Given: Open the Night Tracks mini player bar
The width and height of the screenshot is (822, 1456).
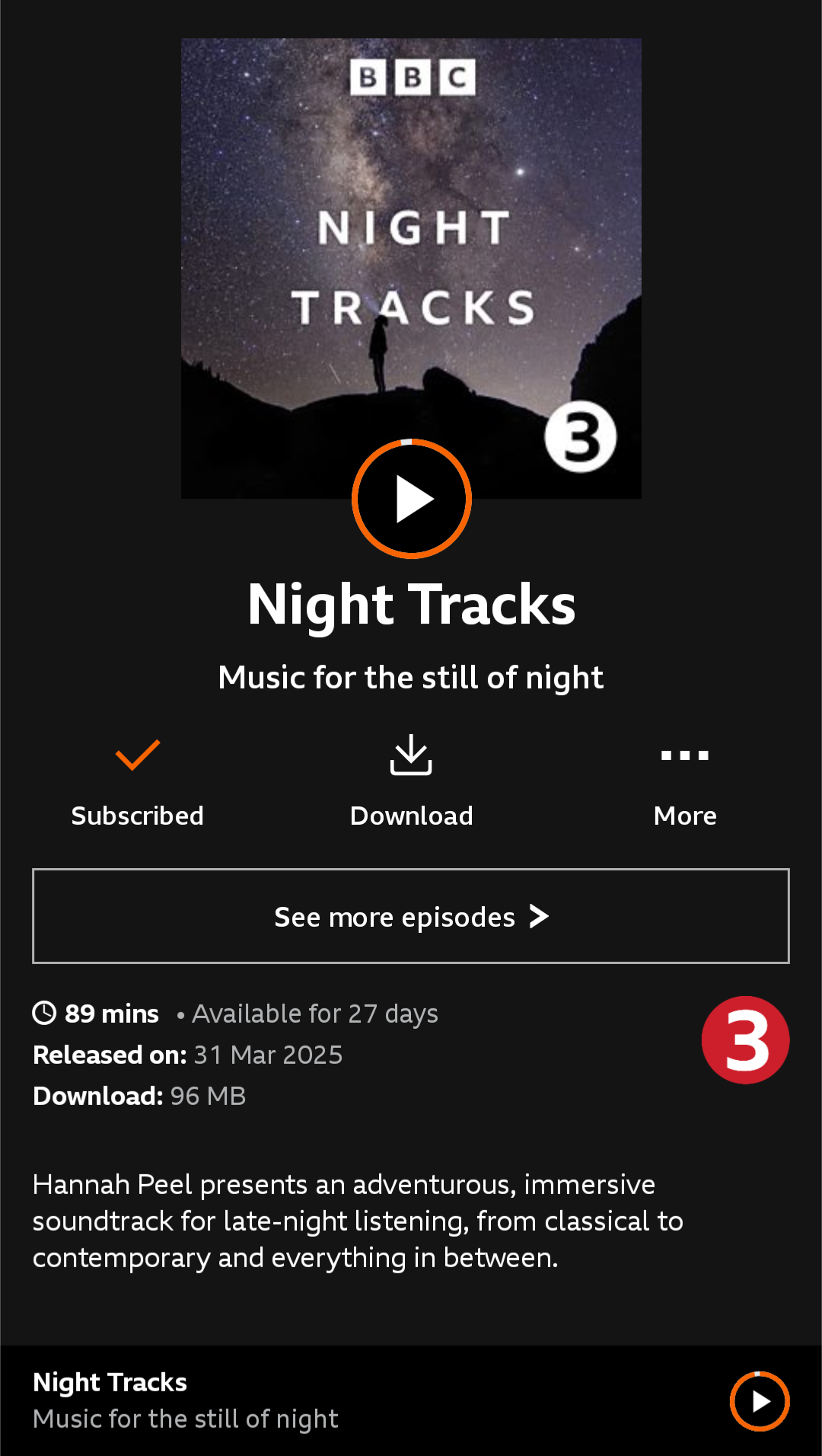Looking at the screenshot, I should pos(304,1400).
